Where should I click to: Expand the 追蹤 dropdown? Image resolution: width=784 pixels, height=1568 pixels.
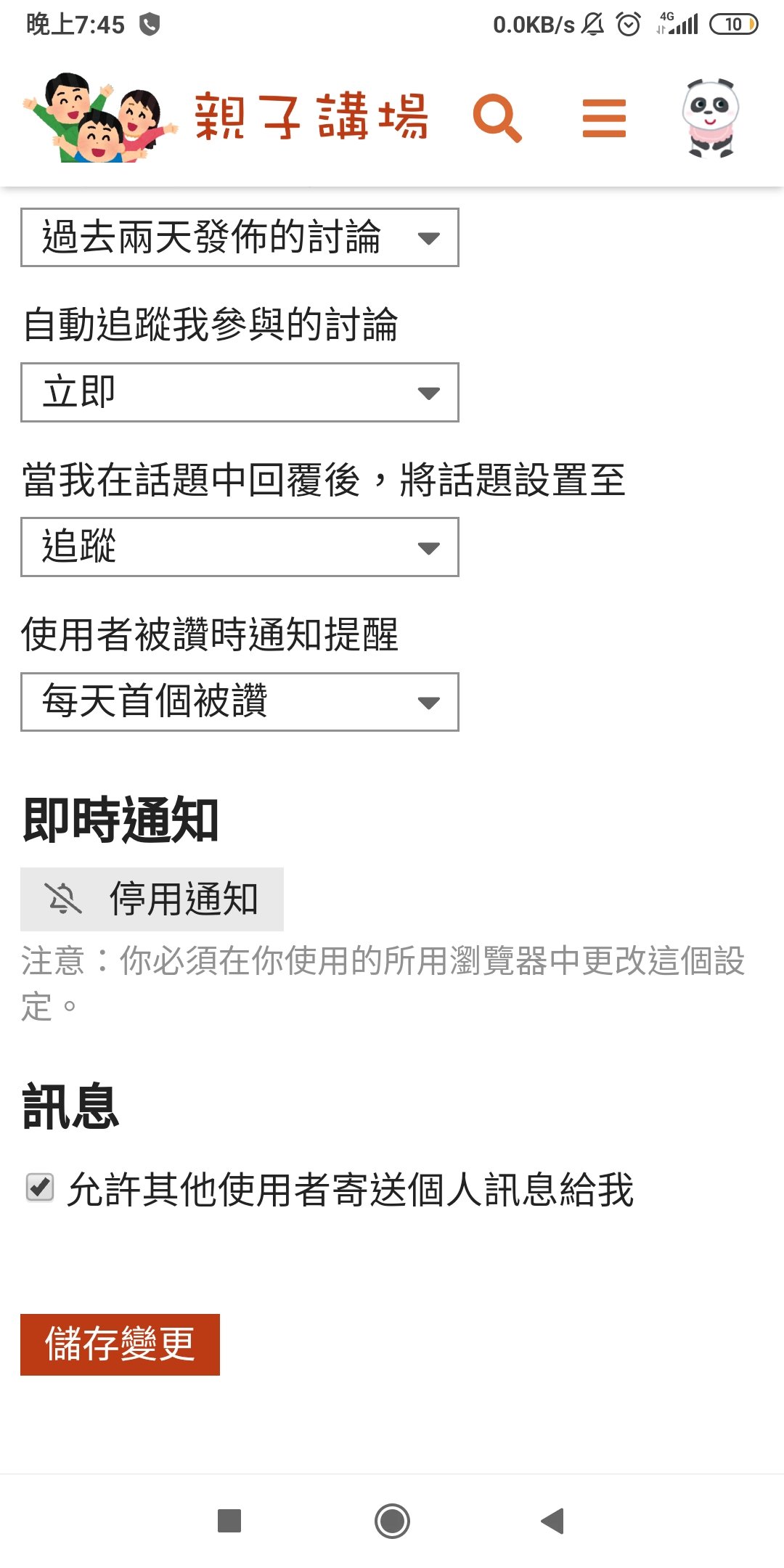pyautogui.click(x=240, y=547)
